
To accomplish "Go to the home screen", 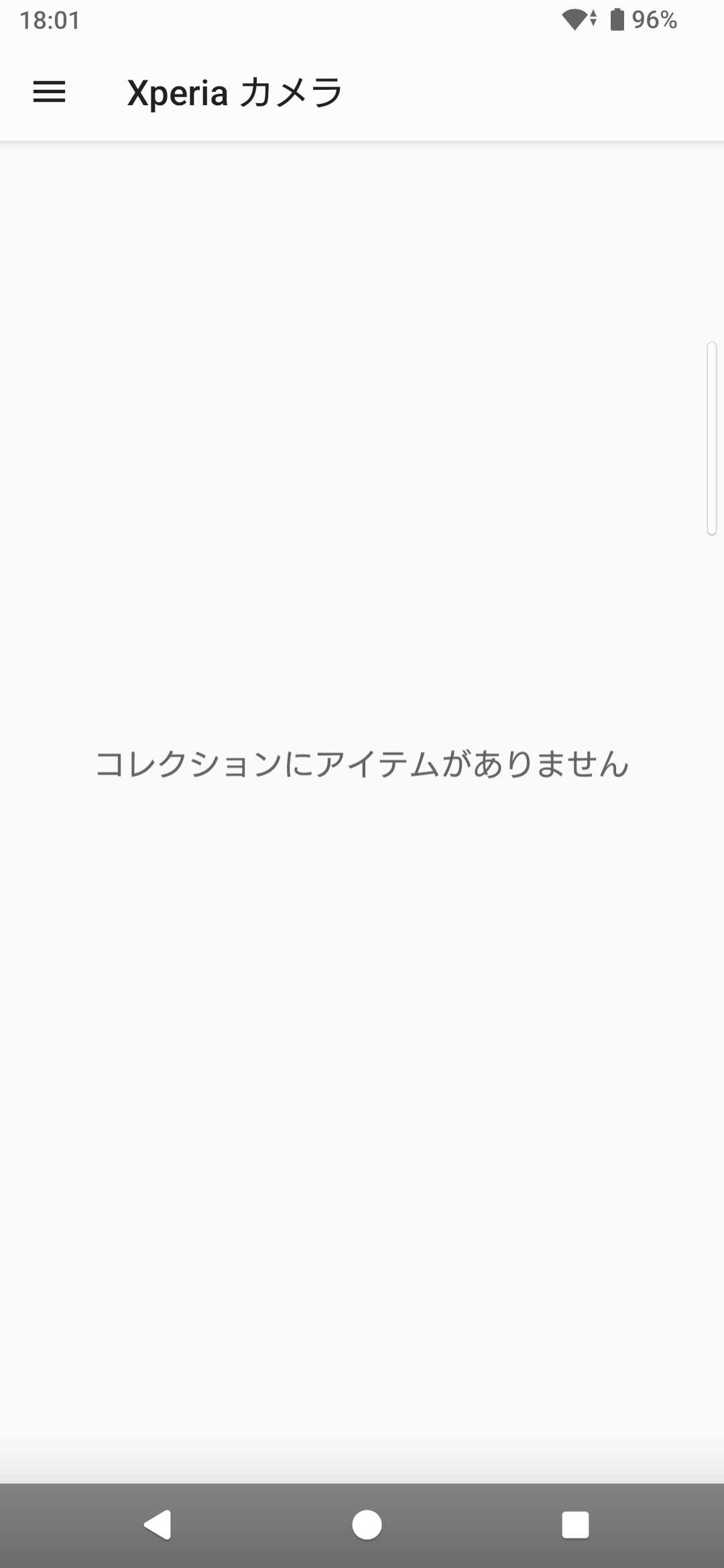I will (366, 1524).
